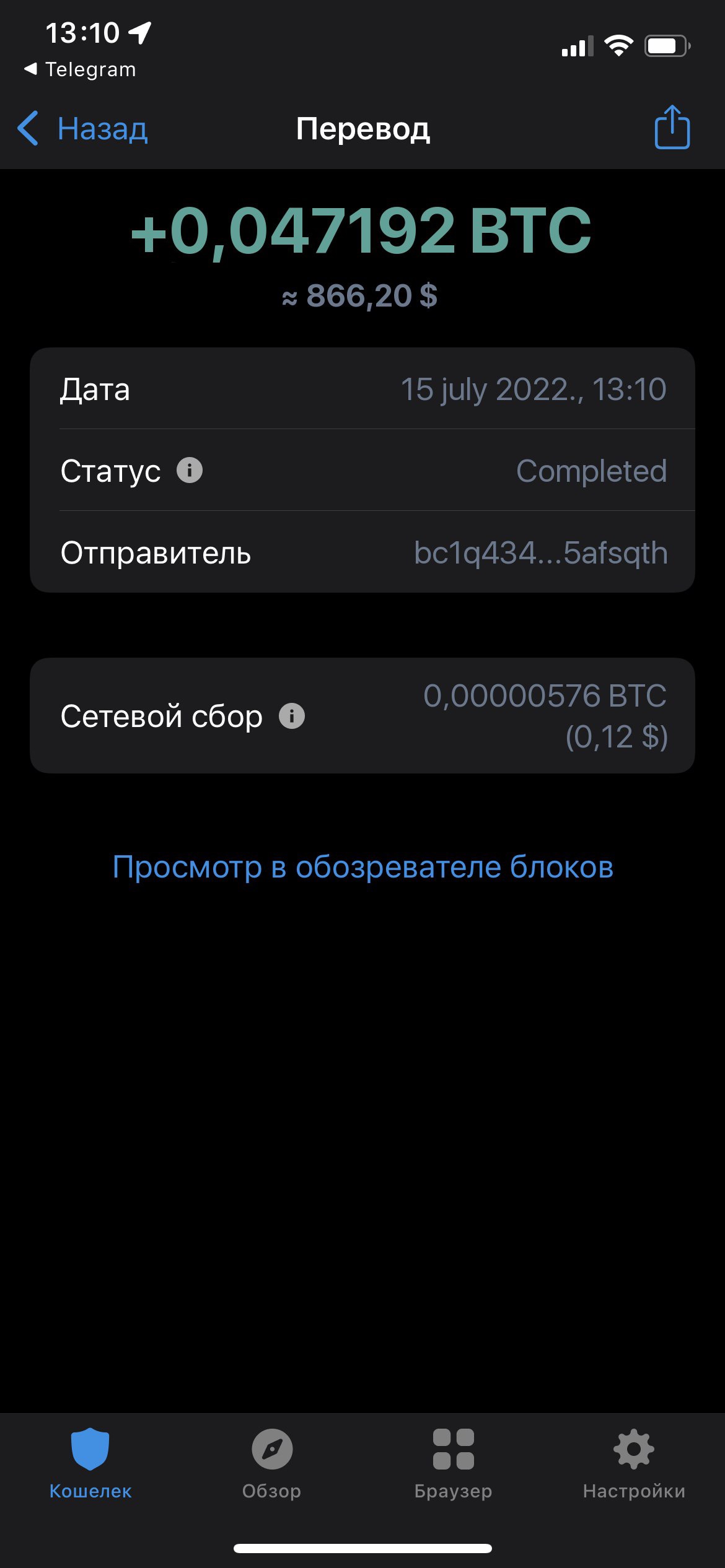Go to the Настройки tab

(633, 1463)
